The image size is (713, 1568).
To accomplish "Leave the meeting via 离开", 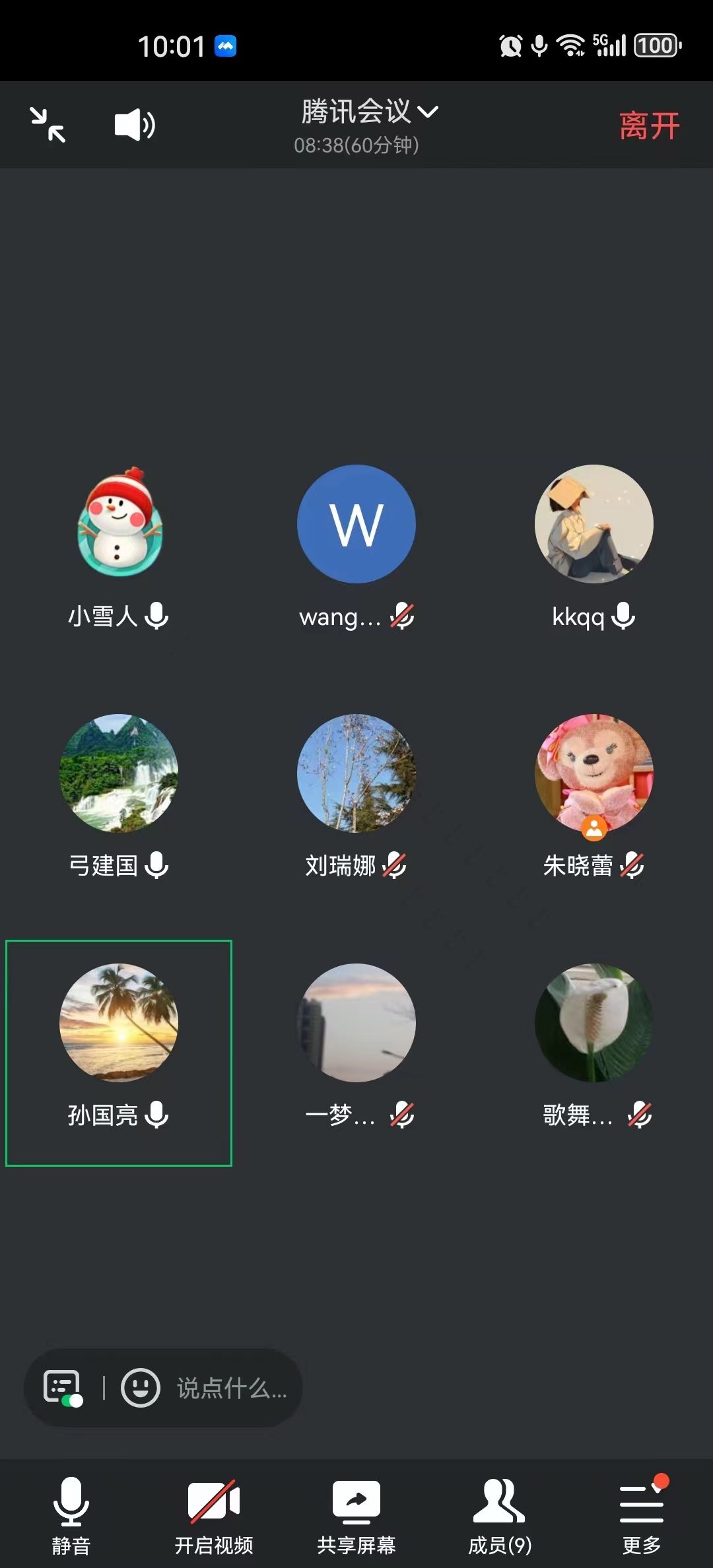I will (649, 125).
